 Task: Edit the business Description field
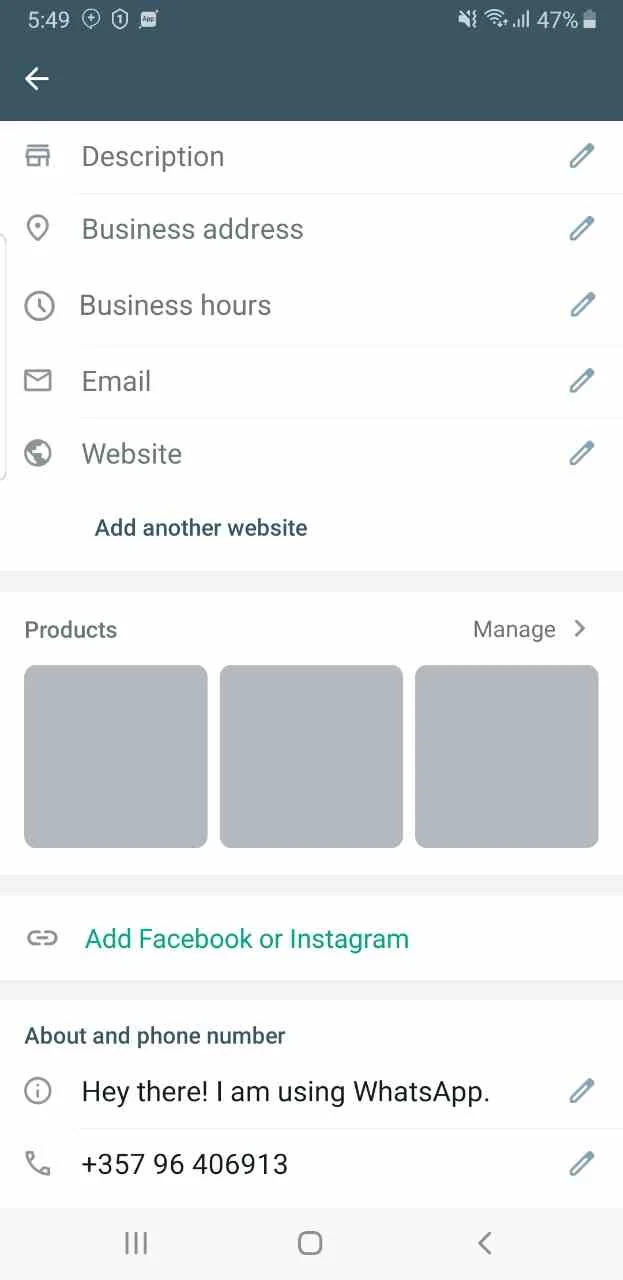581,156
